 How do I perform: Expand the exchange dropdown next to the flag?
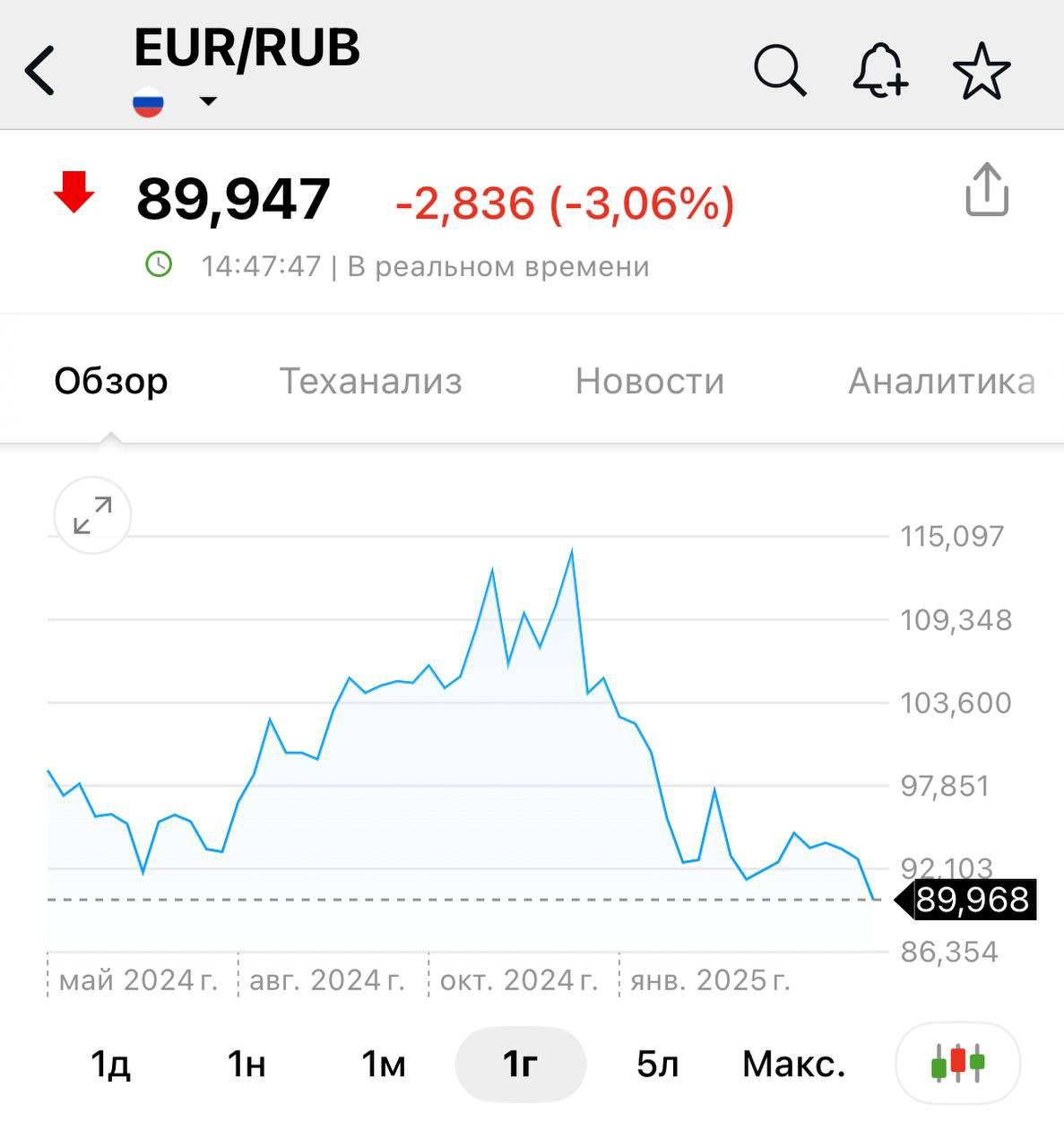coord(208,101)
